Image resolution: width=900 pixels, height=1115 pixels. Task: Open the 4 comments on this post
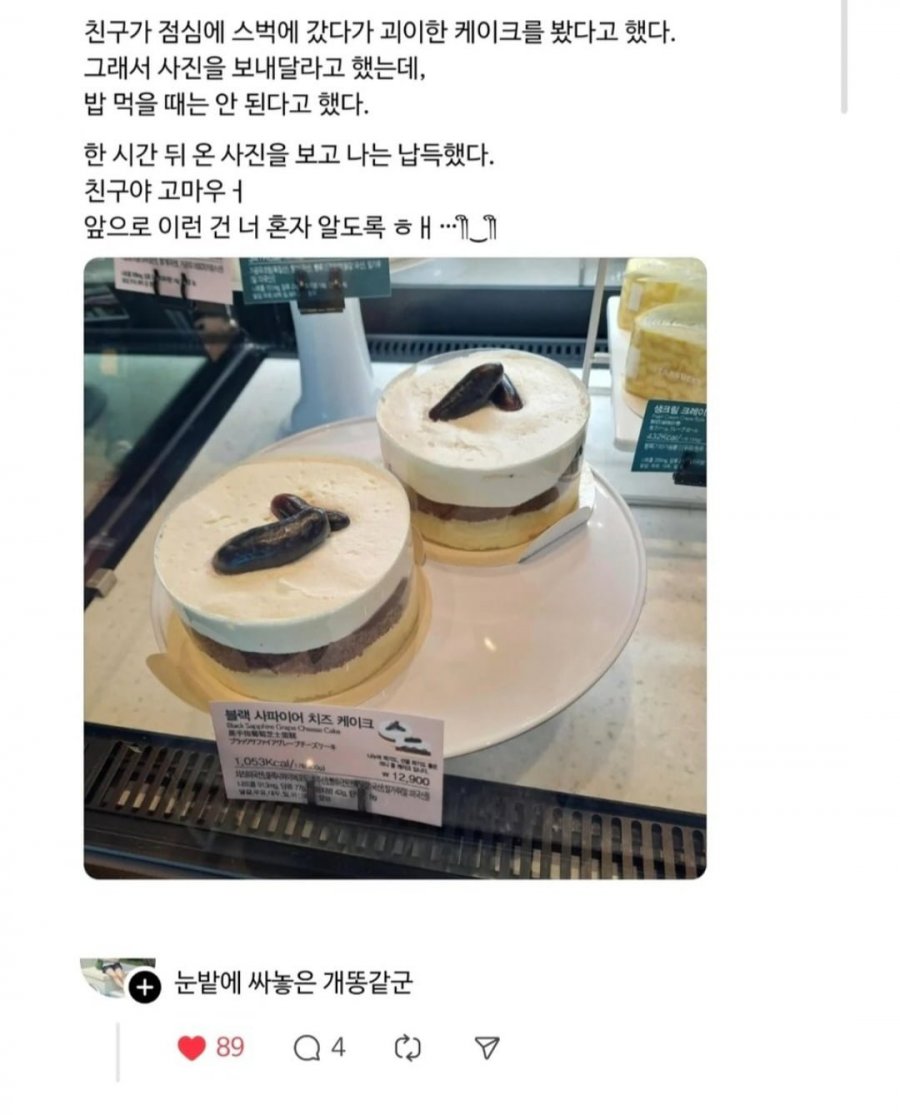[x=307, y=1047]
